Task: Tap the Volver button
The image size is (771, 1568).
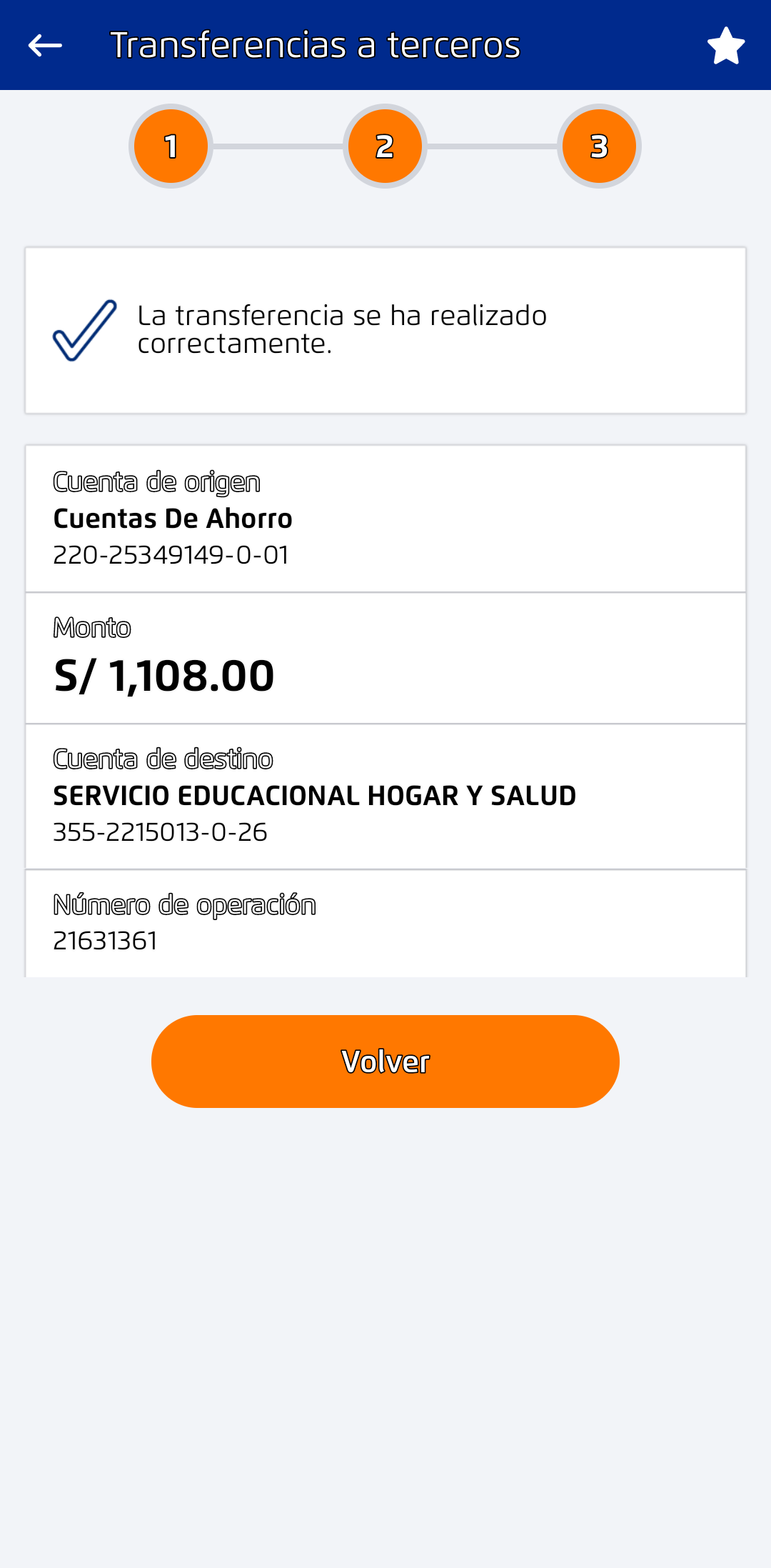Action: click(385, 1061)
